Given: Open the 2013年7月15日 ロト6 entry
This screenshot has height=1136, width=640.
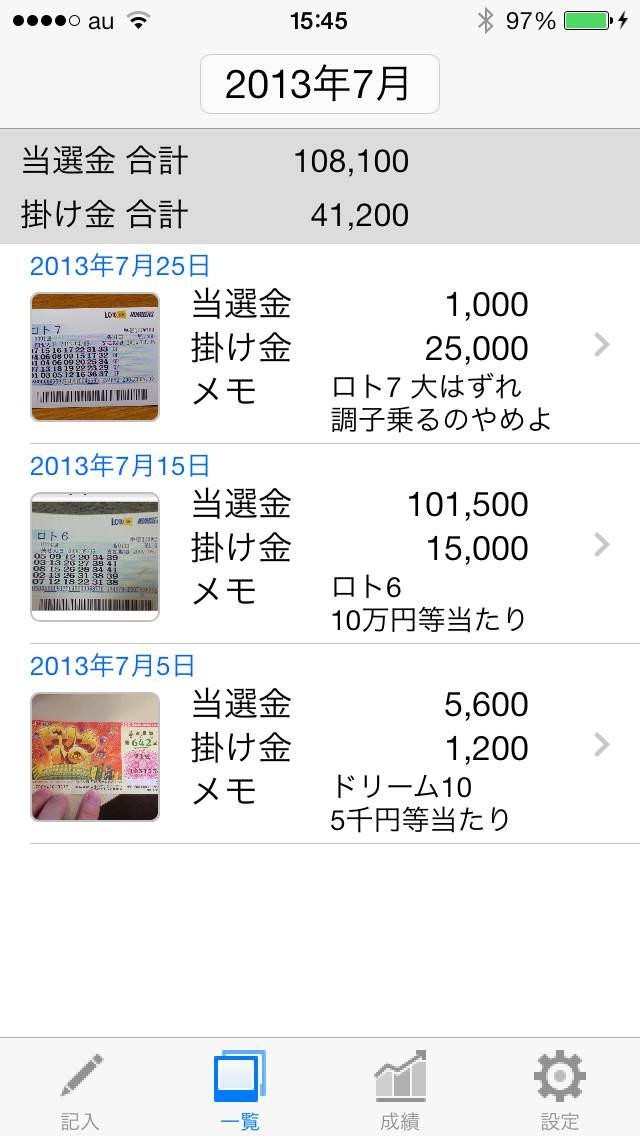Looking at the screenshot, I should 320,557.
